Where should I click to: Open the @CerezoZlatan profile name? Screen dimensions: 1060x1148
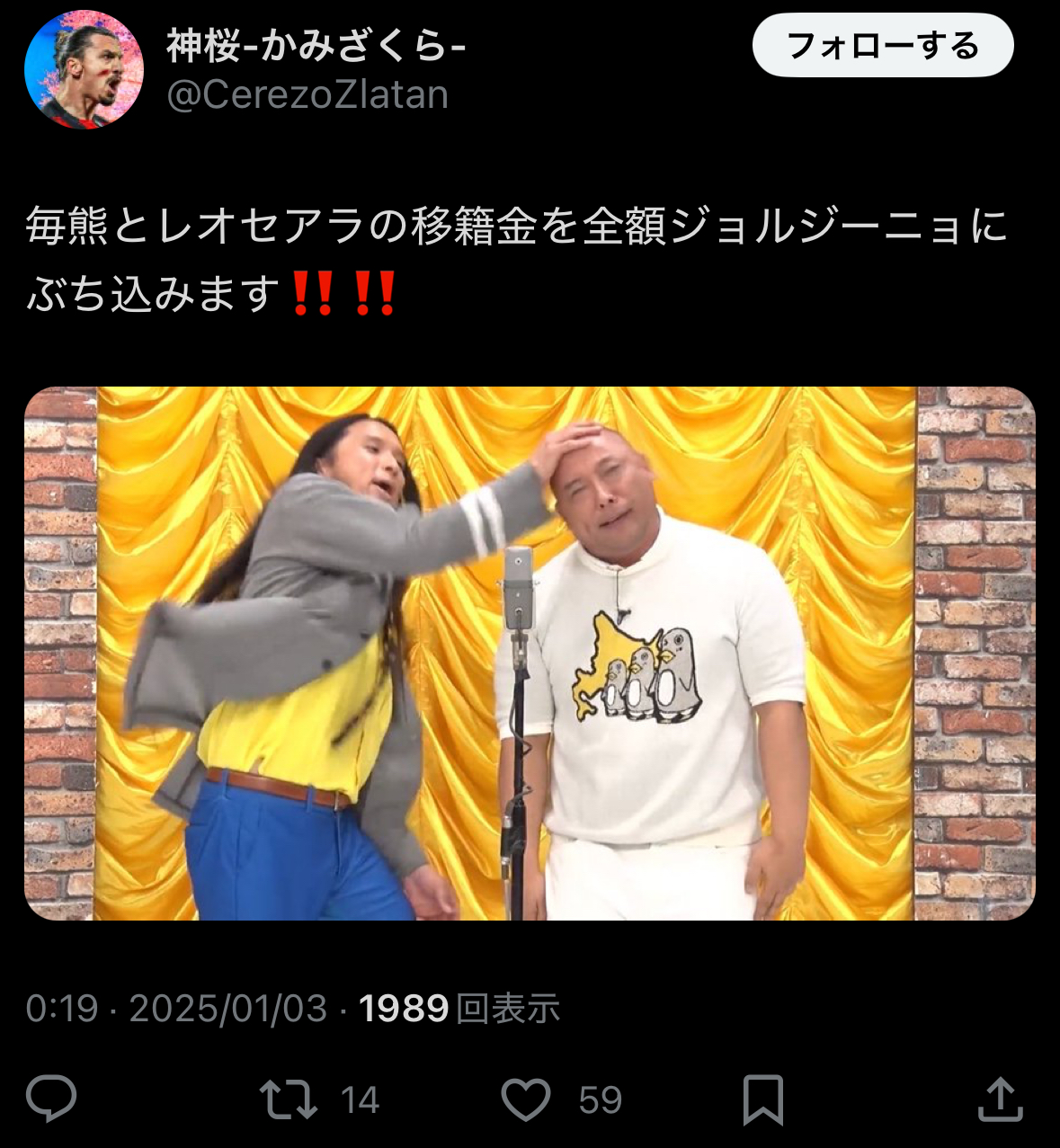pos(307,95)
